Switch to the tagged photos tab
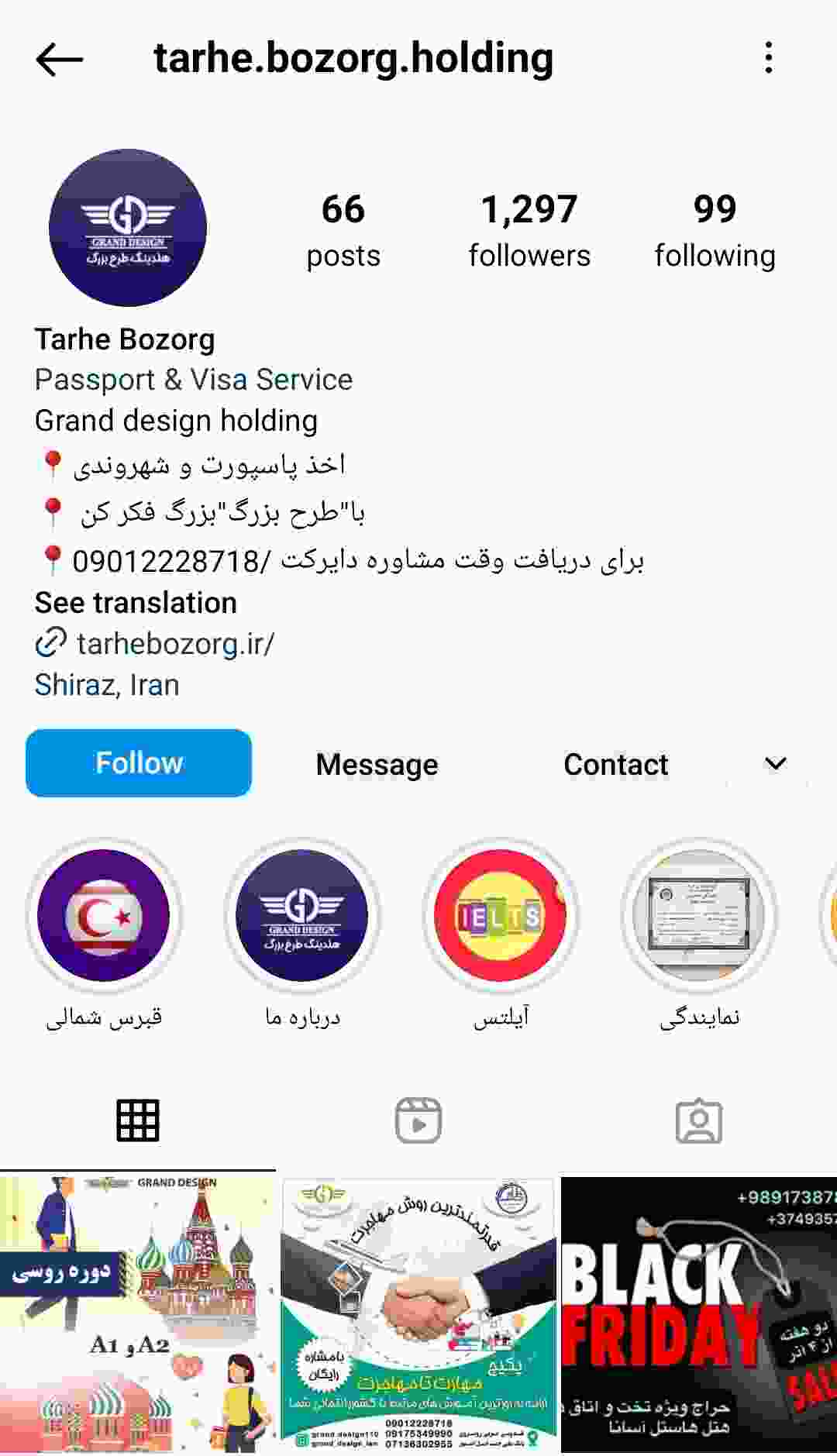Viewport: 837px width, 1456px height. 699,1120
